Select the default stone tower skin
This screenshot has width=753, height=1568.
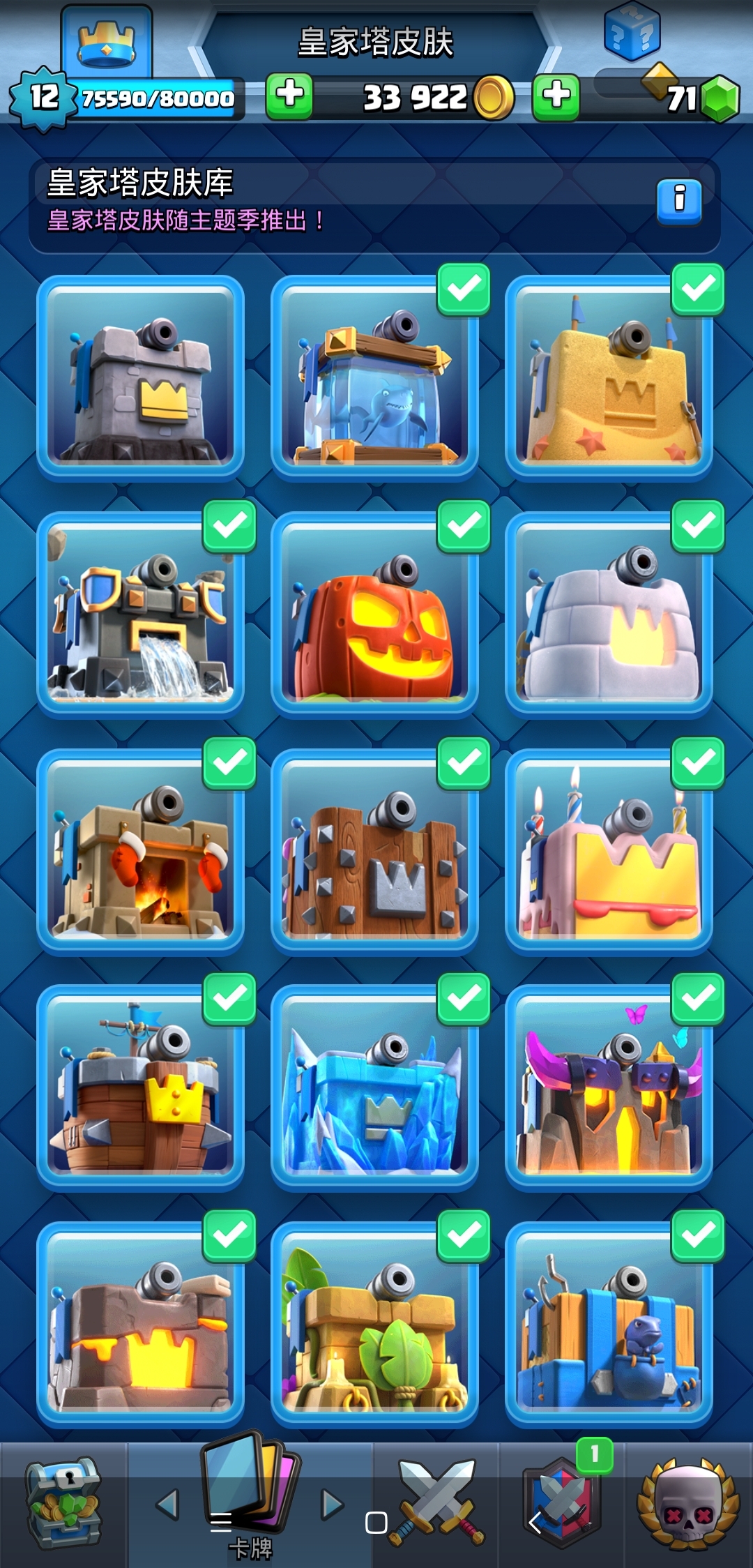pos(140,377)
